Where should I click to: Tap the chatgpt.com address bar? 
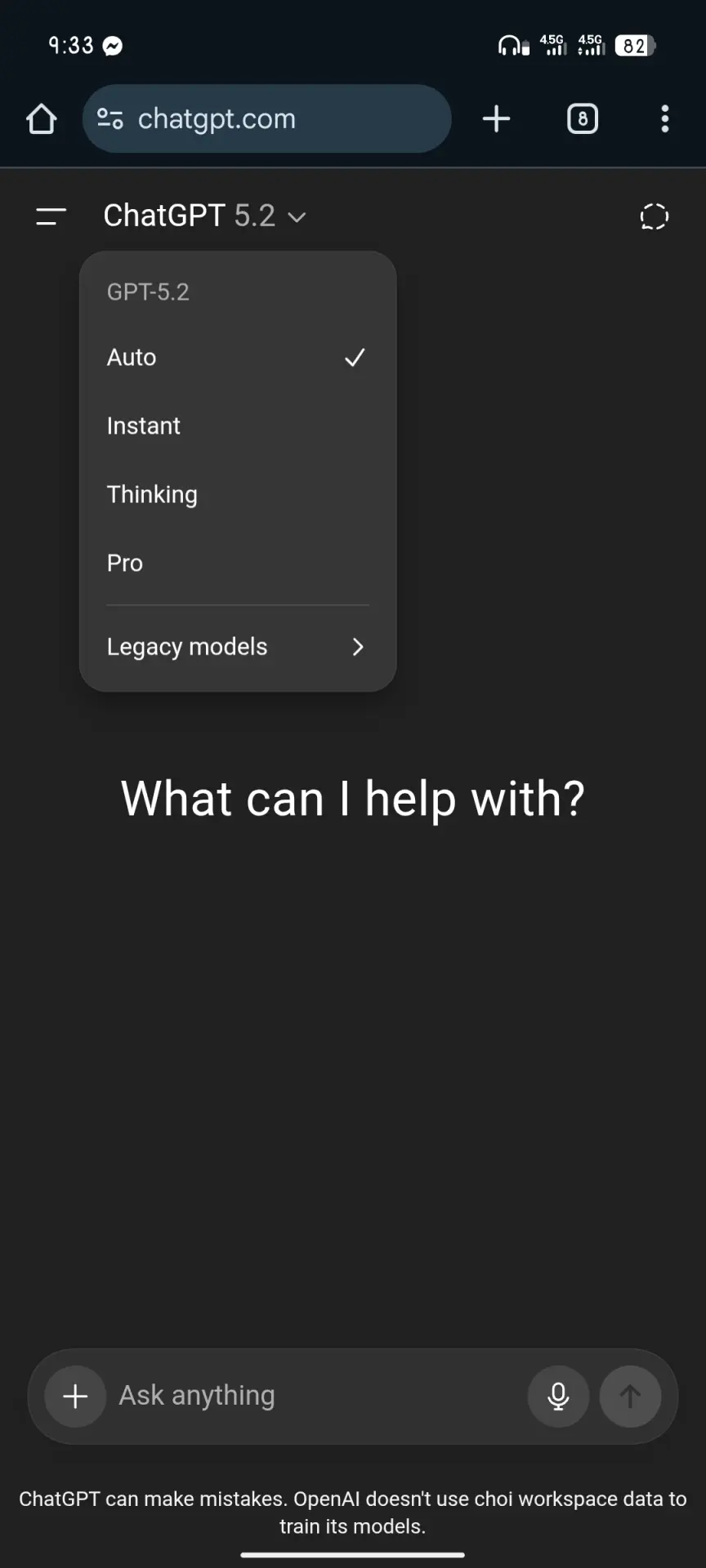click(x=267, y=119)
